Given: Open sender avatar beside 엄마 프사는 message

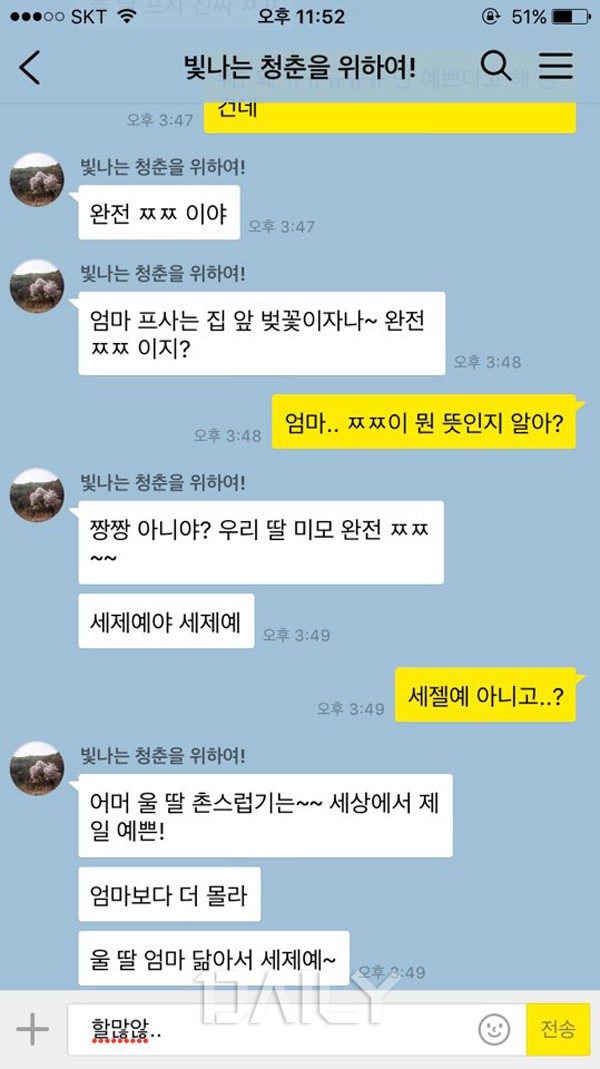Looking at the screenshot, I should point(37,287).
